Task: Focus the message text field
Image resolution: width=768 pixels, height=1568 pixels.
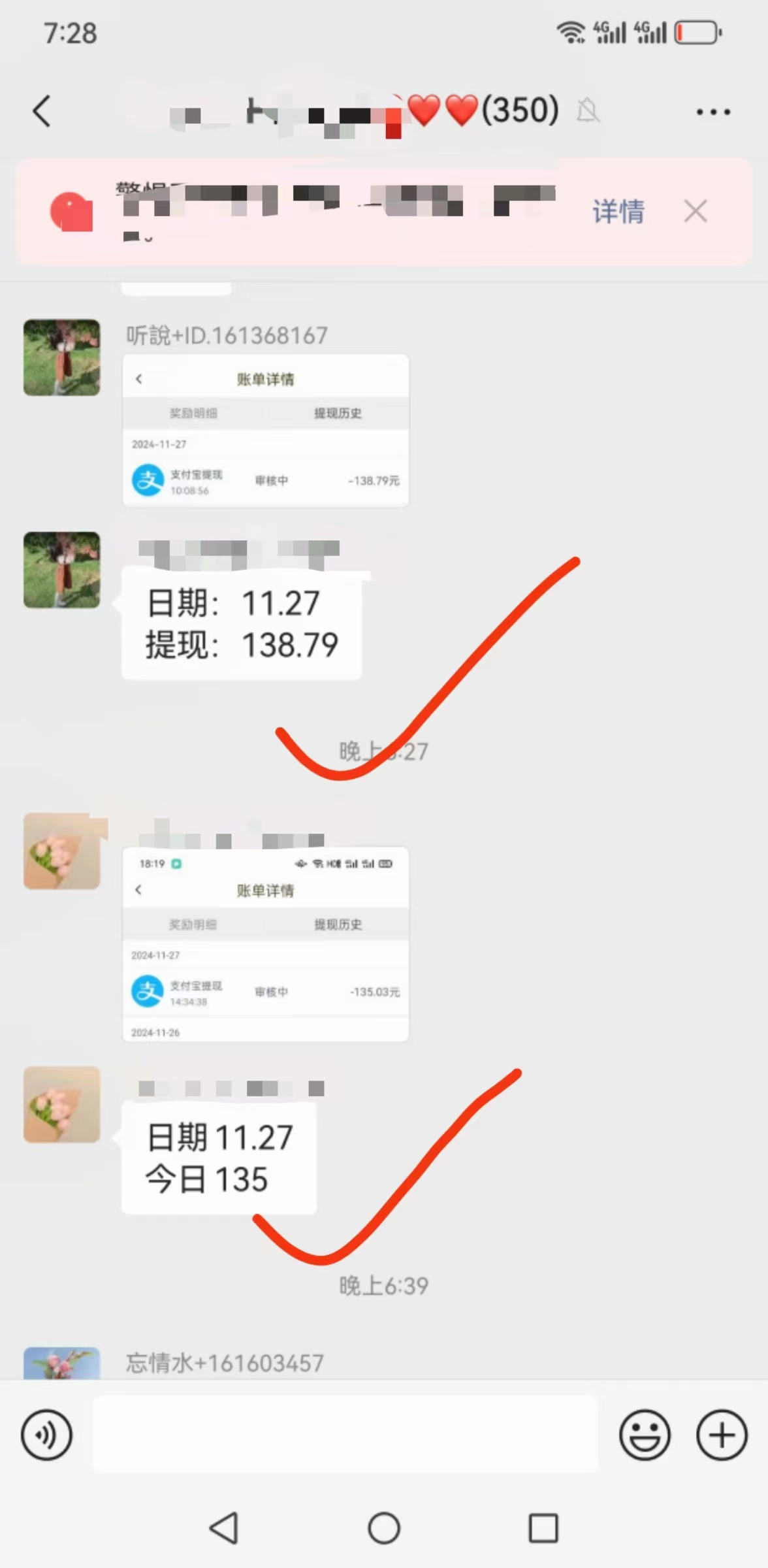Action: [x=345, y=1434]
